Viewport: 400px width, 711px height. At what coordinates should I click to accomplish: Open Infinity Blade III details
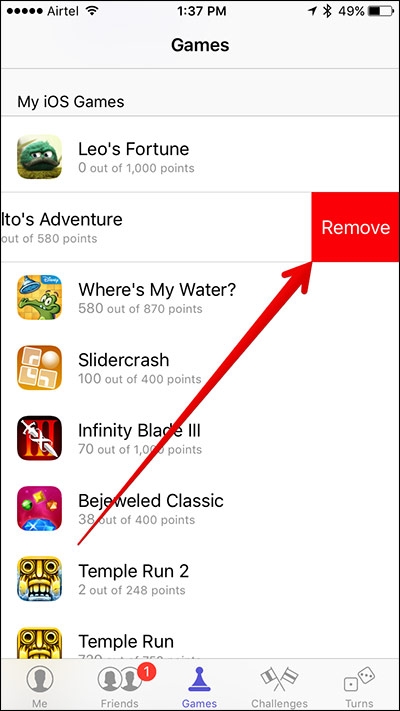[200, 438]
